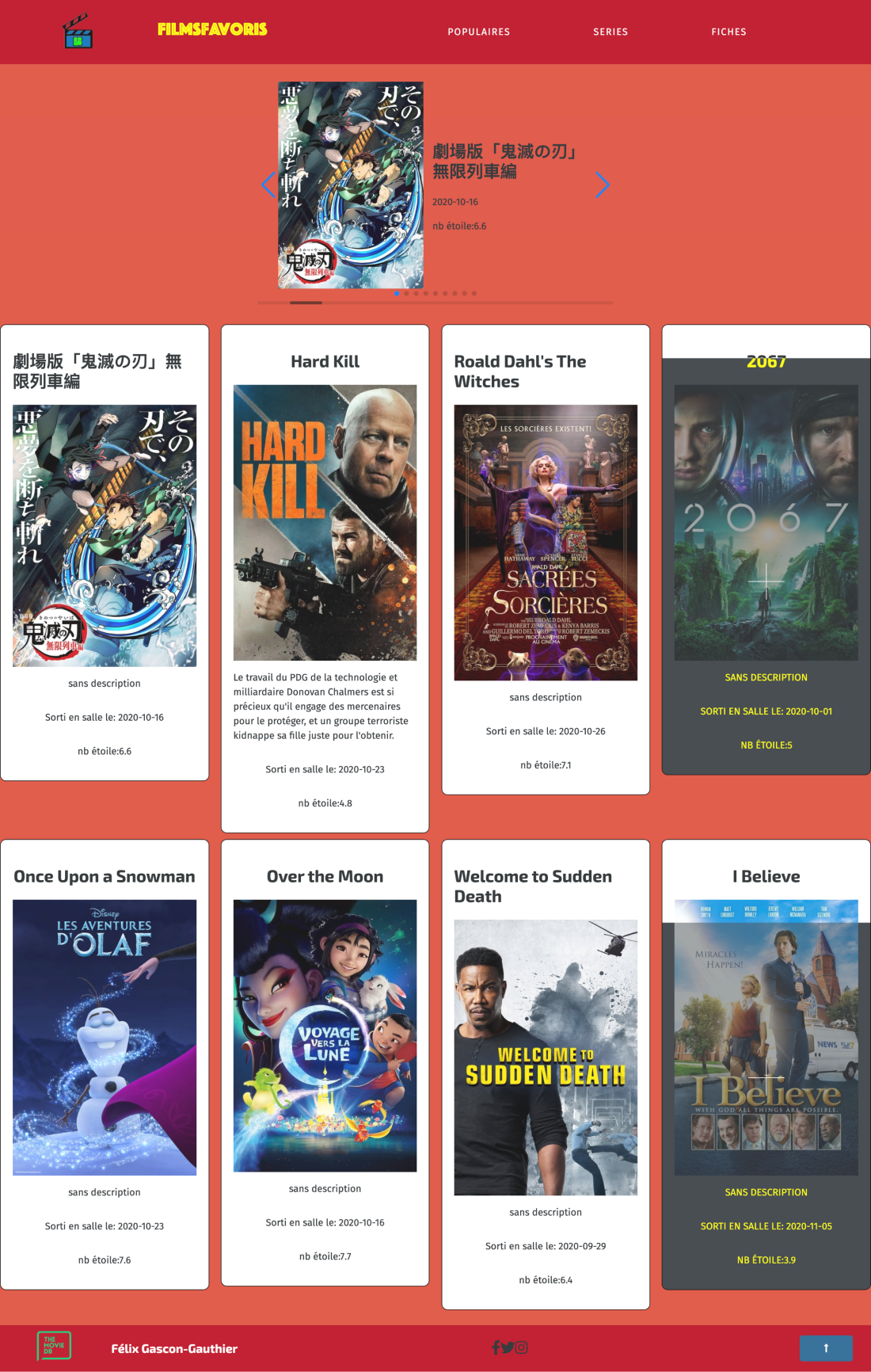Open the Hard Kill movie card
This screenshot has width=871, height=1372.
click(325, 523)
